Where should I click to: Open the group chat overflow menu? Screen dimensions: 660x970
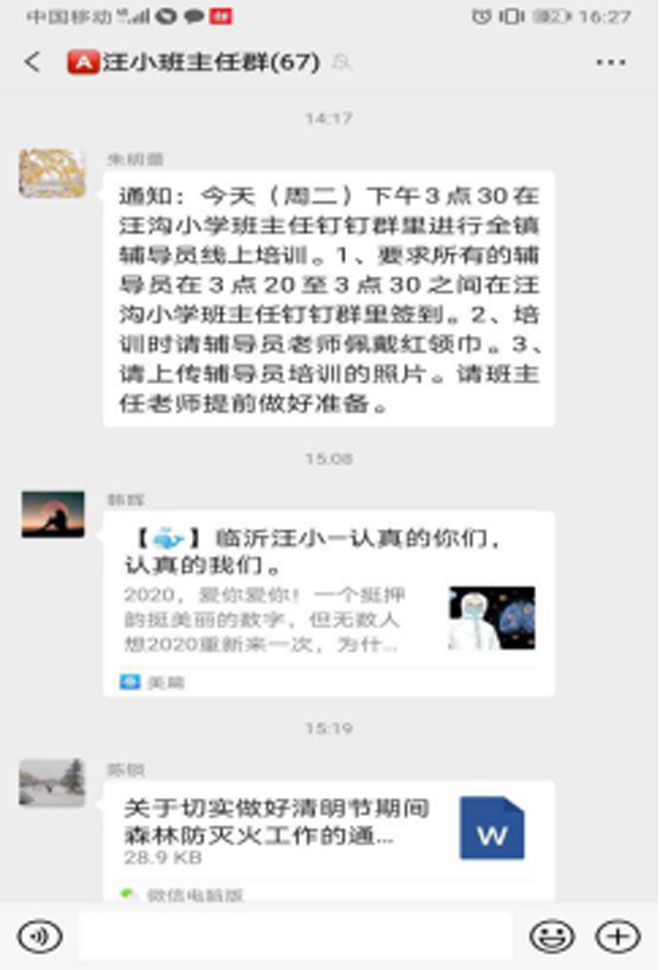coord(610,62)
